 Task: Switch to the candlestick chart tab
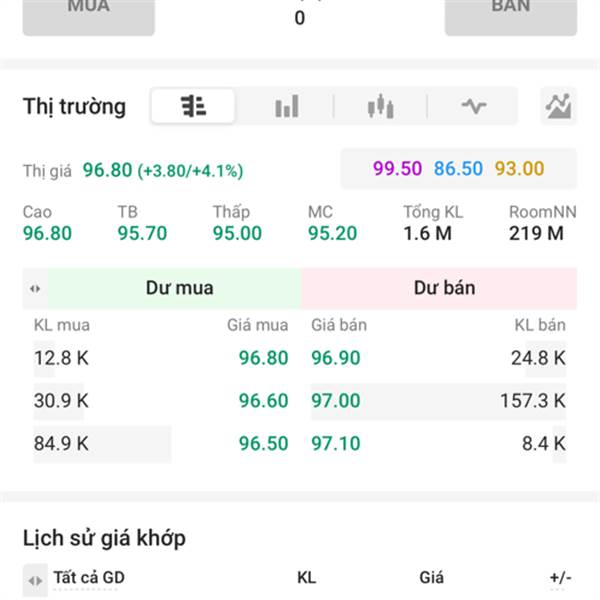tap(380, 106)
